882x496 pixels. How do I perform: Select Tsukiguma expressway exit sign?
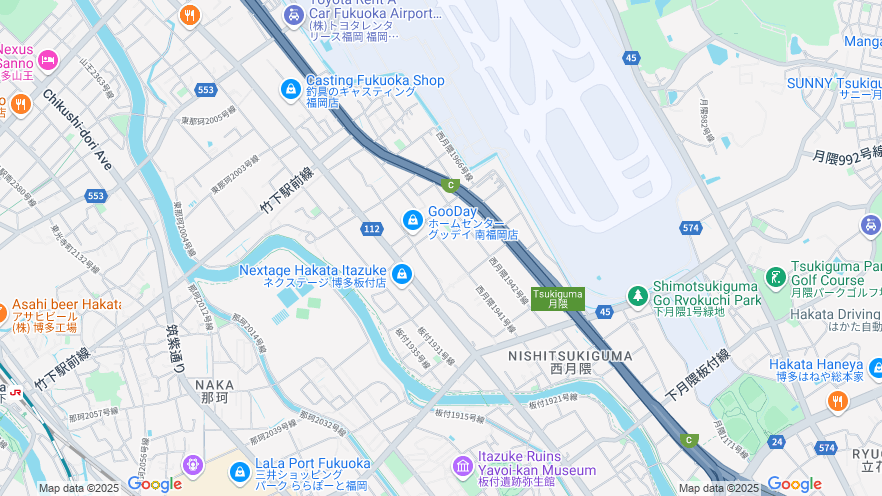[557, 298]
